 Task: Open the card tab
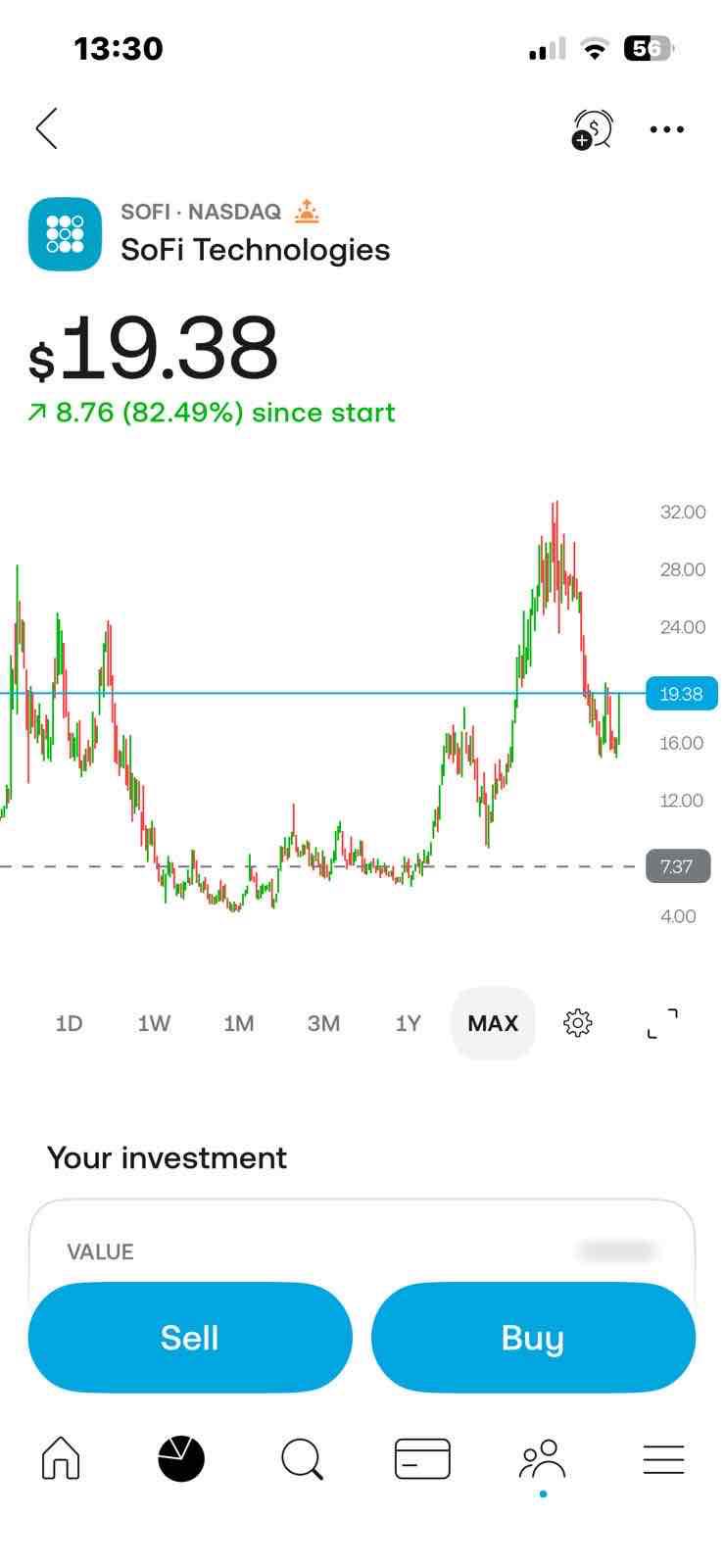pos(422,1458)
